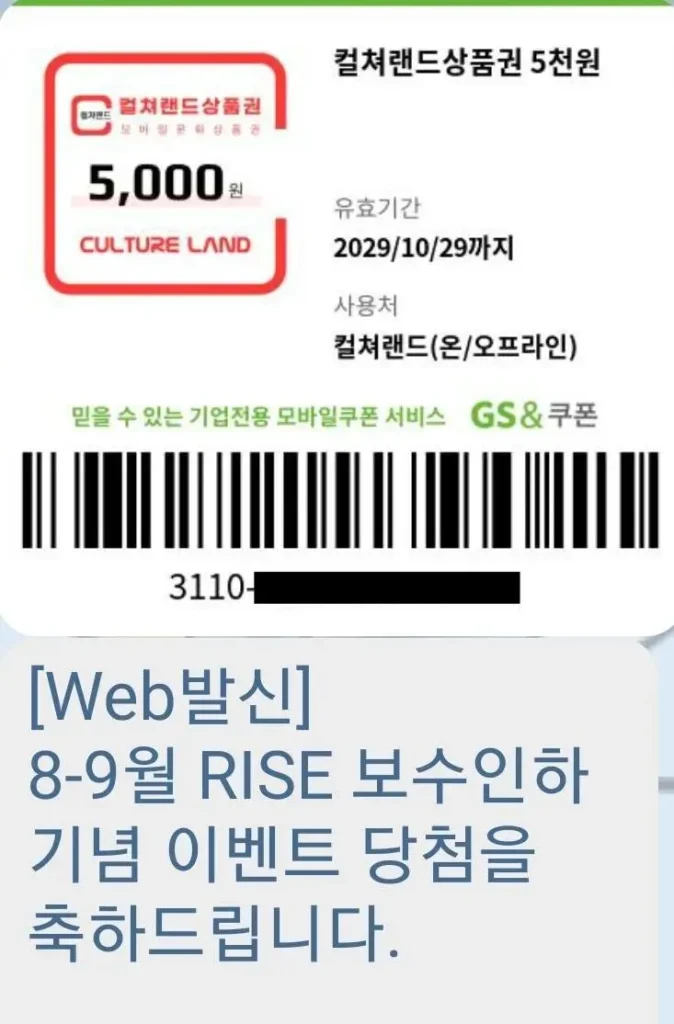
Task: Open the Culture Land gift voucher image
Action: (161, 173)
